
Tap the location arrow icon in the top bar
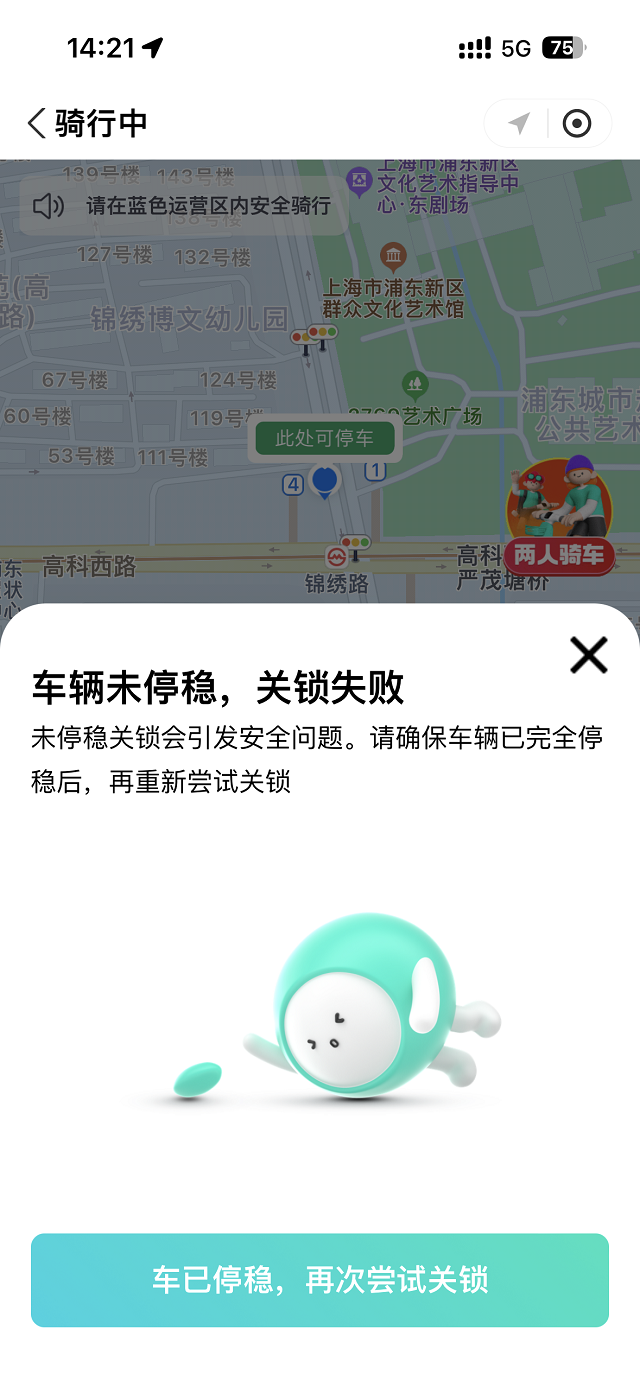pos(518,123)
